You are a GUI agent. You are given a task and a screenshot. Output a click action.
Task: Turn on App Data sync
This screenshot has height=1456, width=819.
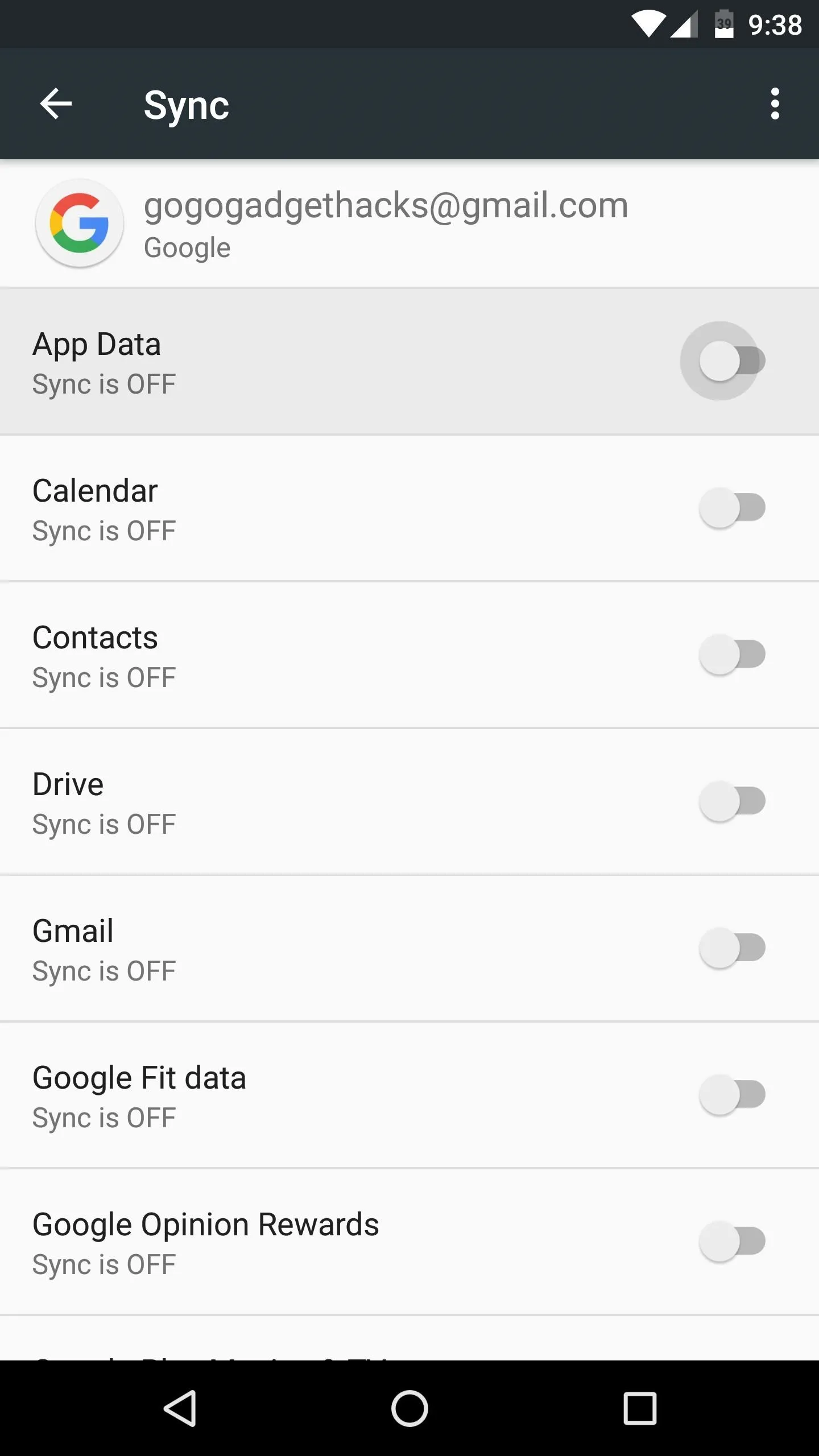click(731, 361)
